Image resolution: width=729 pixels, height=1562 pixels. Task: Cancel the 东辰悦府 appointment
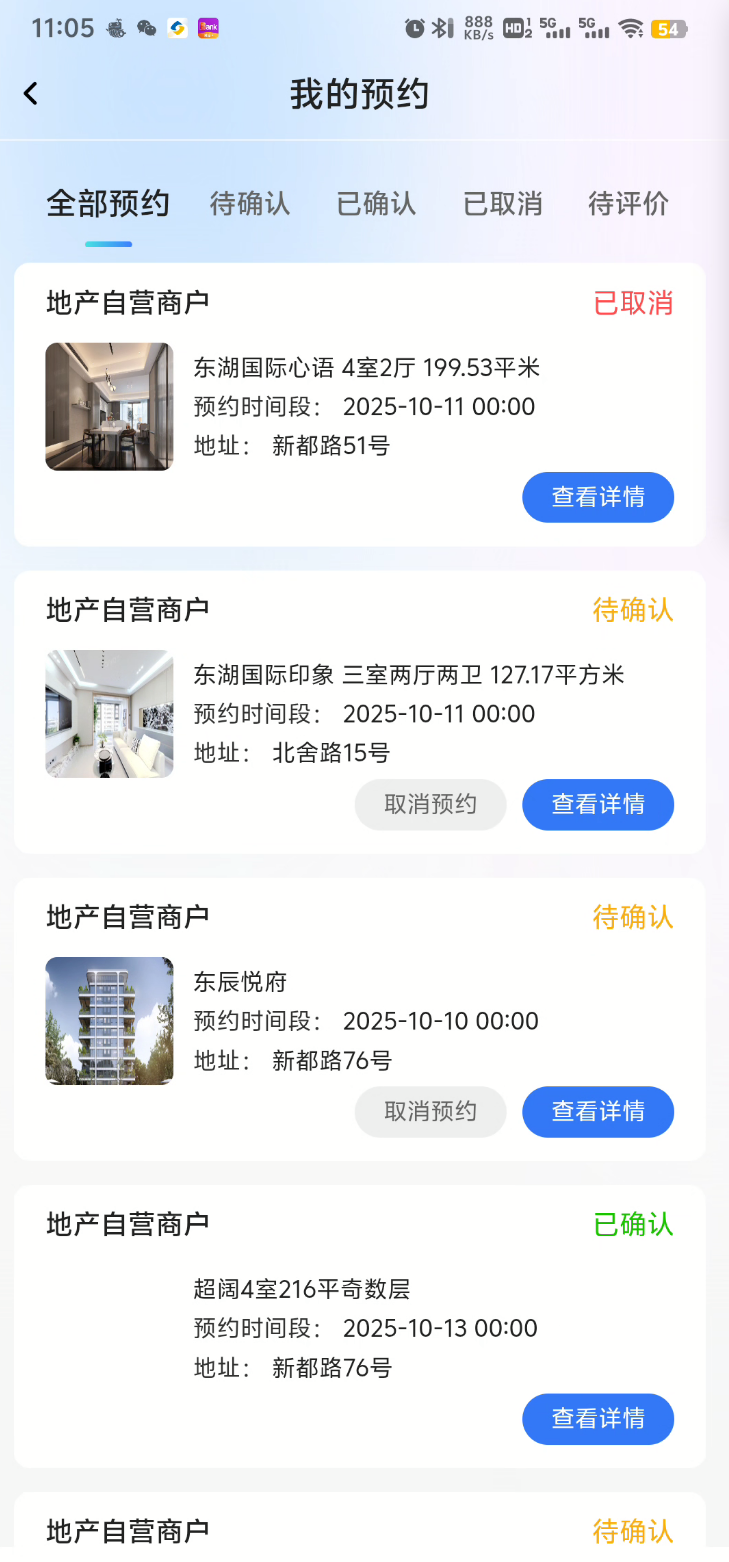click(430, 1111)
